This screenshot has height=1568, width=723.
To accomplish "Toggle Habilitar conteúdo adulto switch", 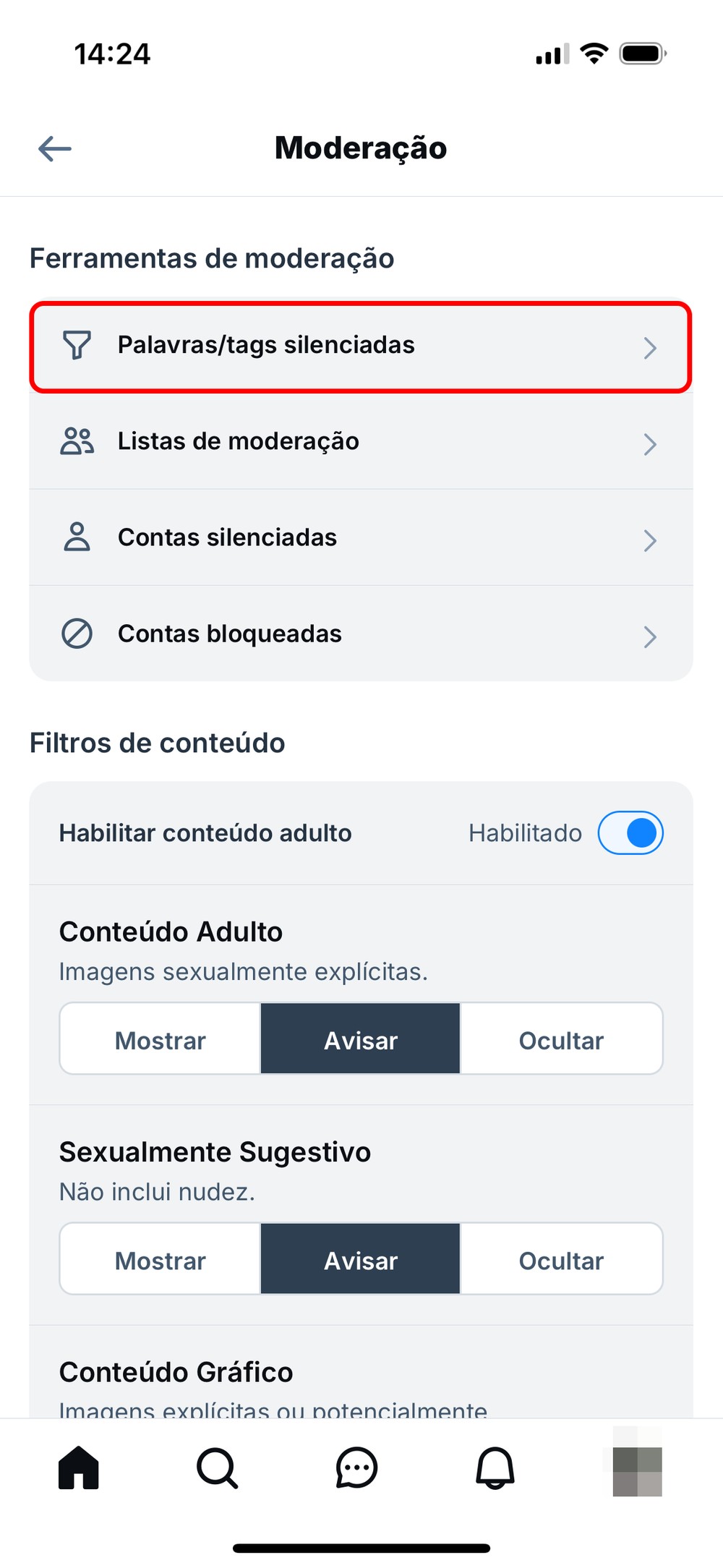I will pos(630,833).
